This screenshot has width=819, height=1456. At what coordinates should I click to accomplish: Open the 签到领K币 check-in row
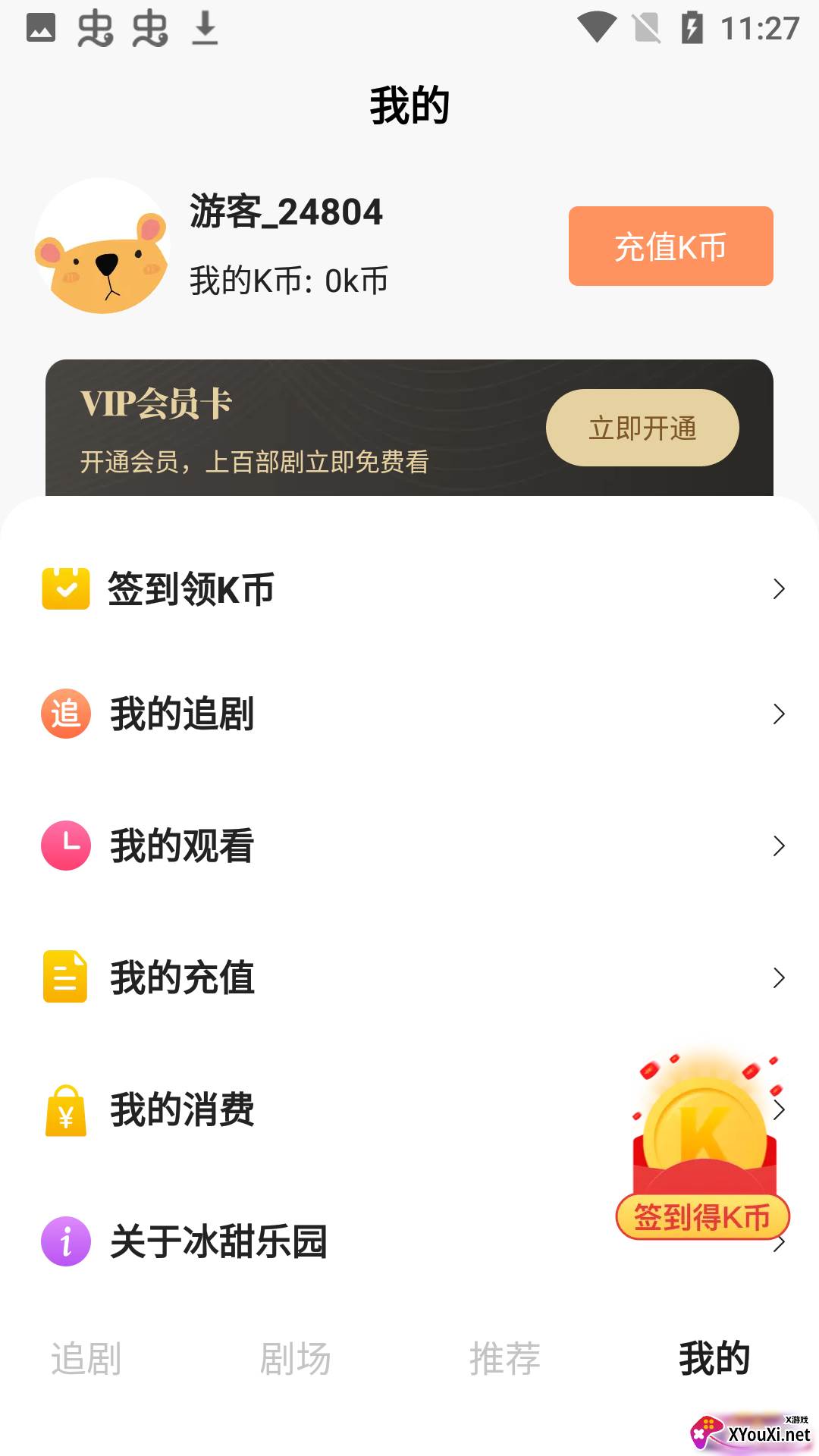coord(409,589)
